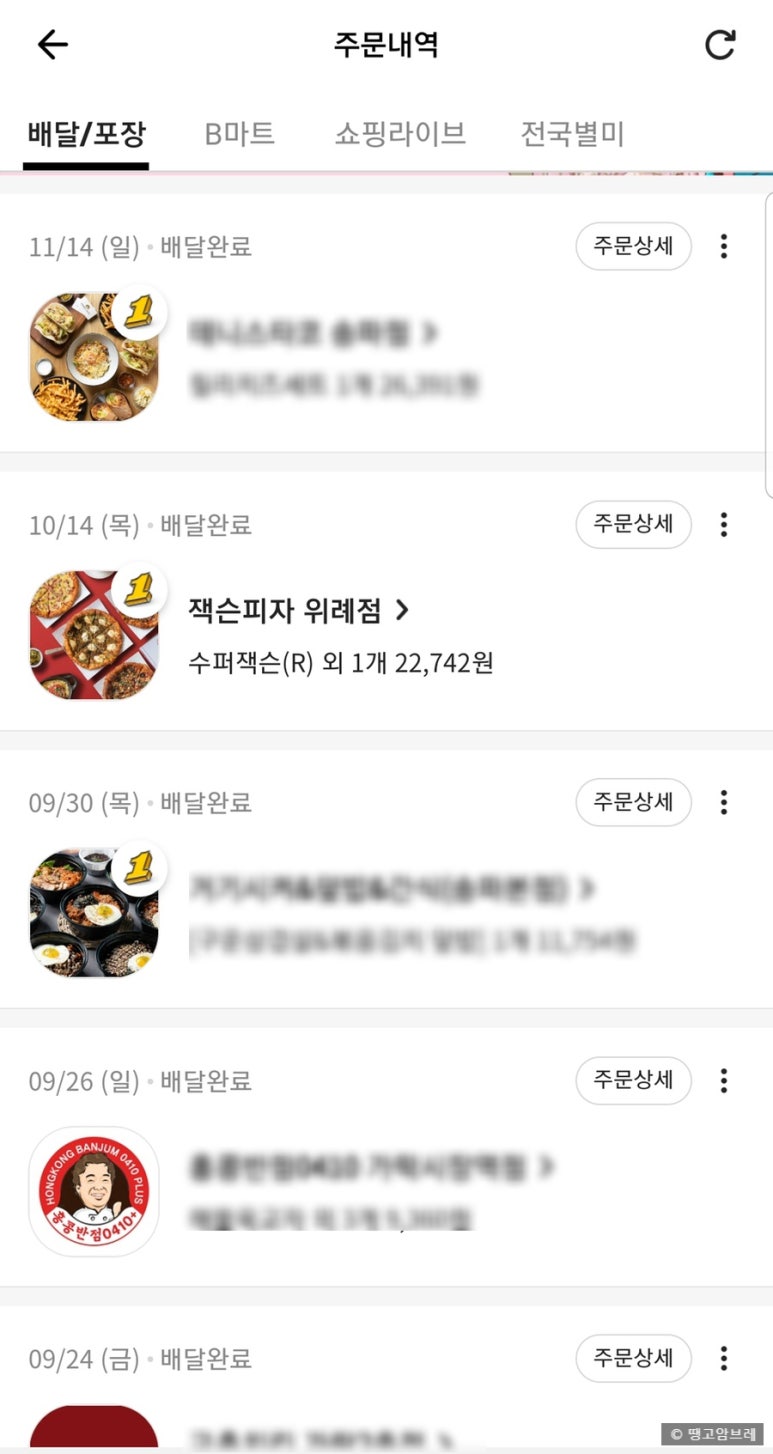Tap the 잭슨피자 pizza thumbnail
Image resolution: width=773 pixels, height=1454 pixels.
(94, 635)
